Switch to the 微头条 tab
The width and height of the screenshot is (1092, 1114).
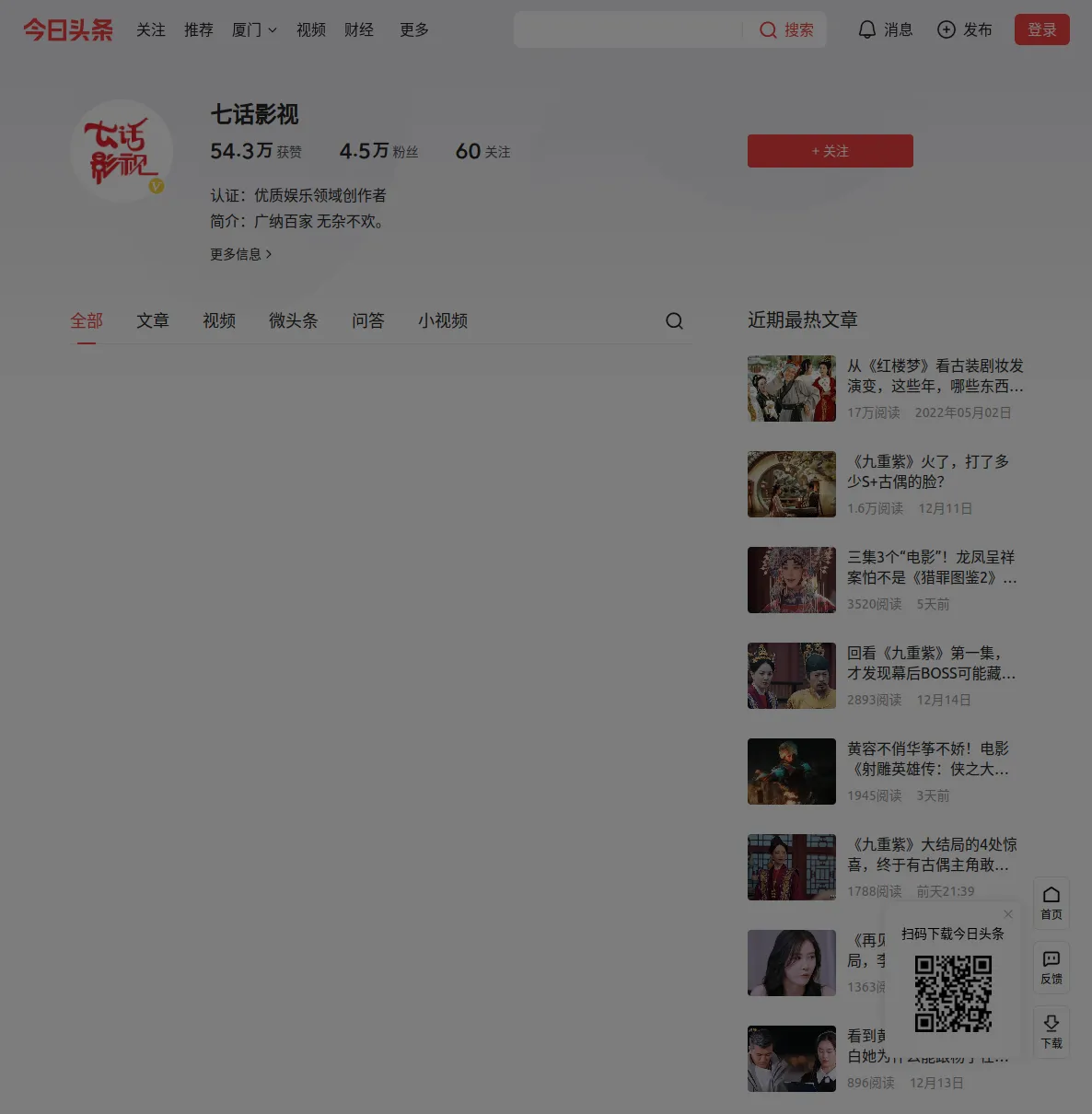(x=293, y=320)
